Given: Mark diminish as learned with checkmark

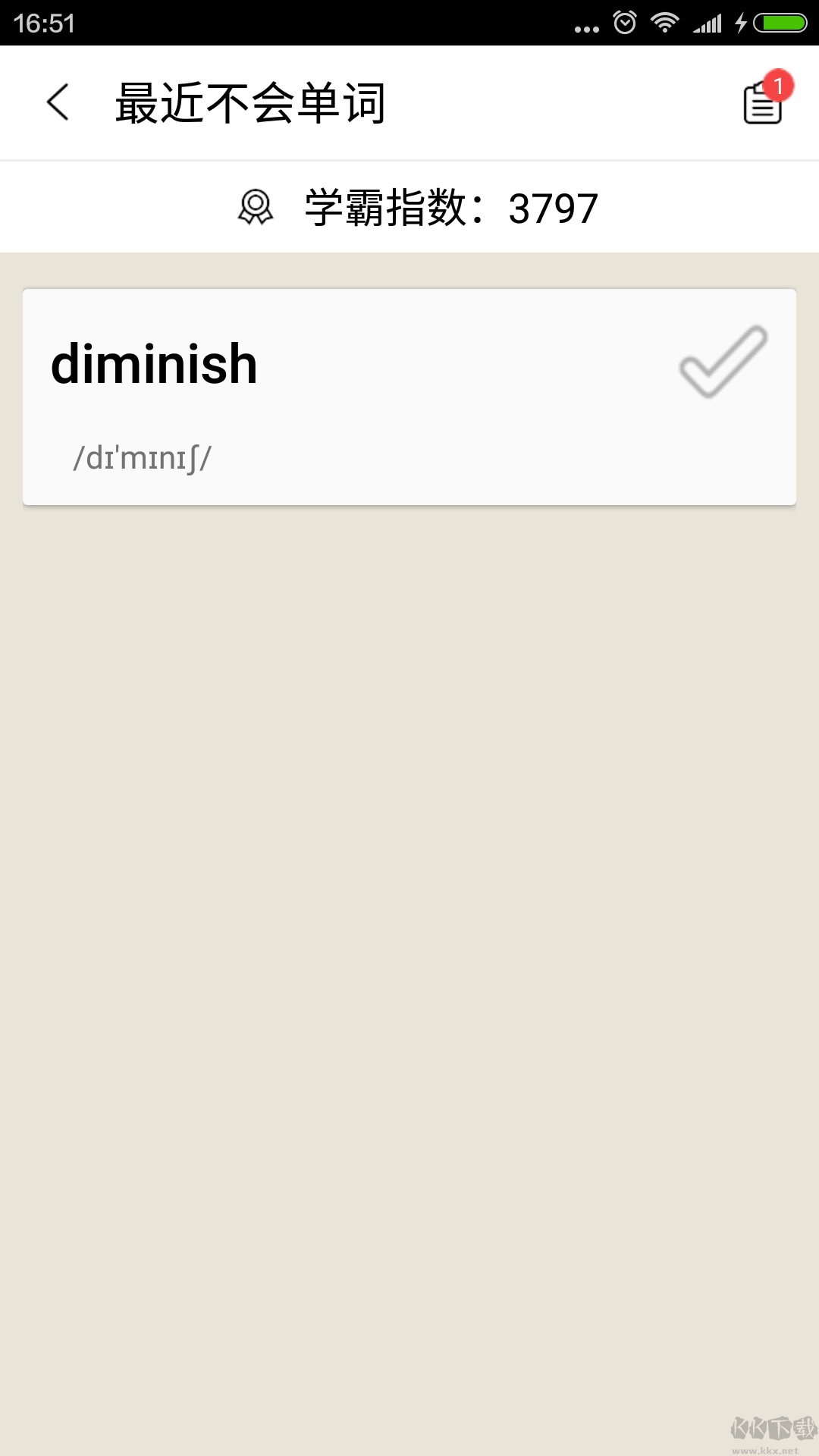Looking at the screenshot, I should pos(723,362).
